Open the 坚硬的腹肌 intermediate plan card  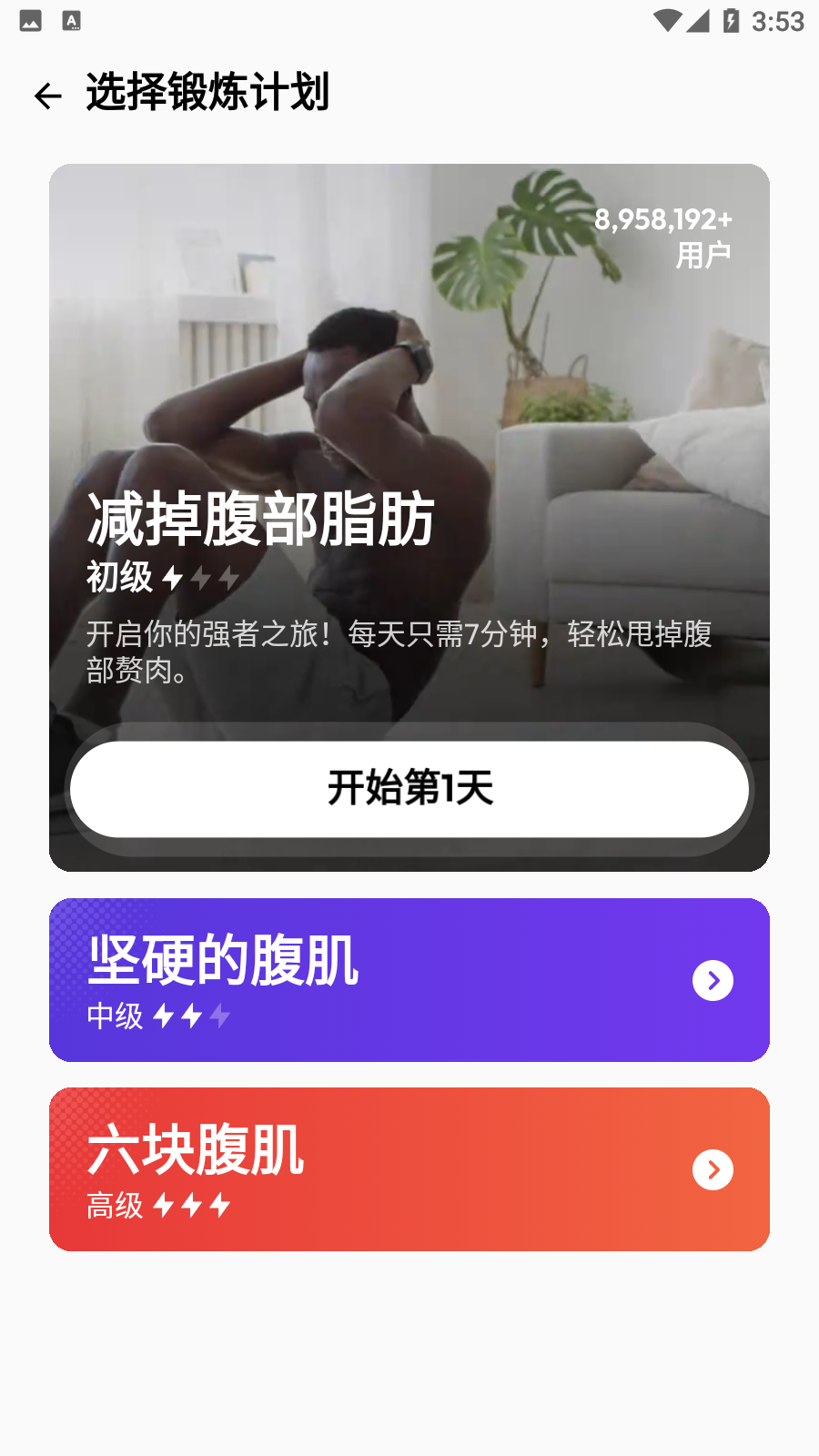pos(409,980)
